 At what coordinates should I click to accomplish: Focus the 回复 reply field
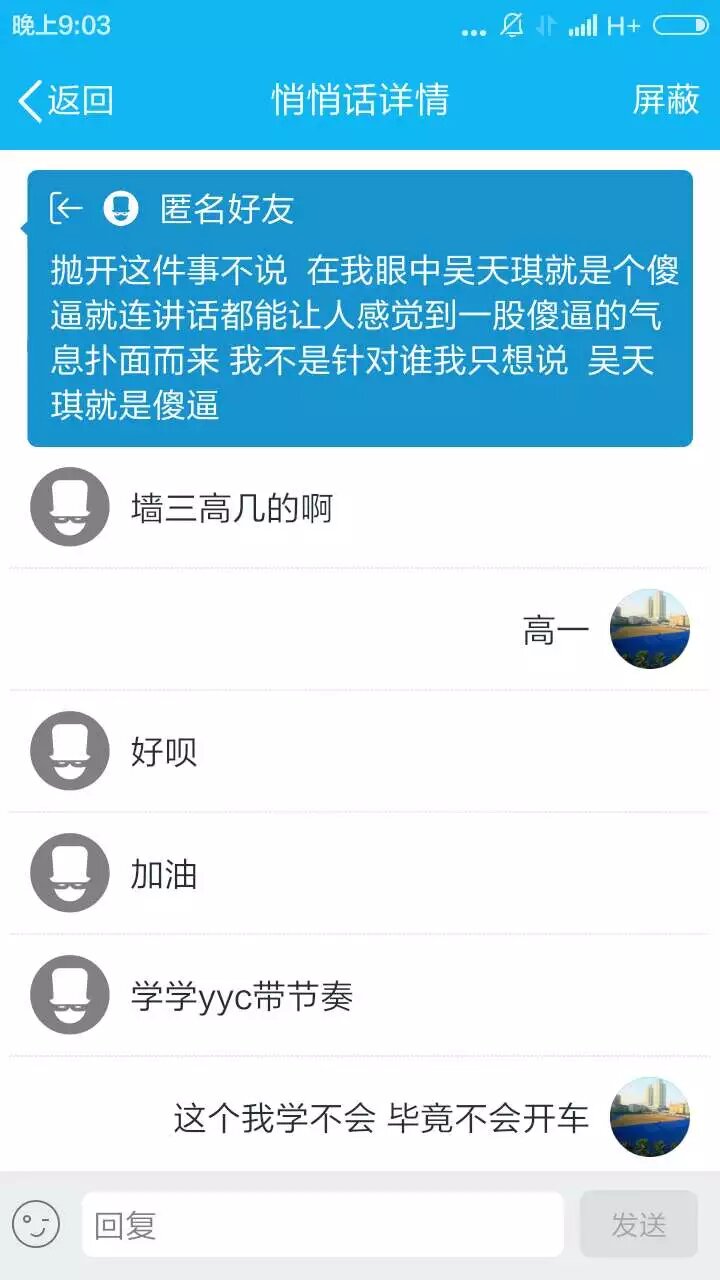[322, 1224]
